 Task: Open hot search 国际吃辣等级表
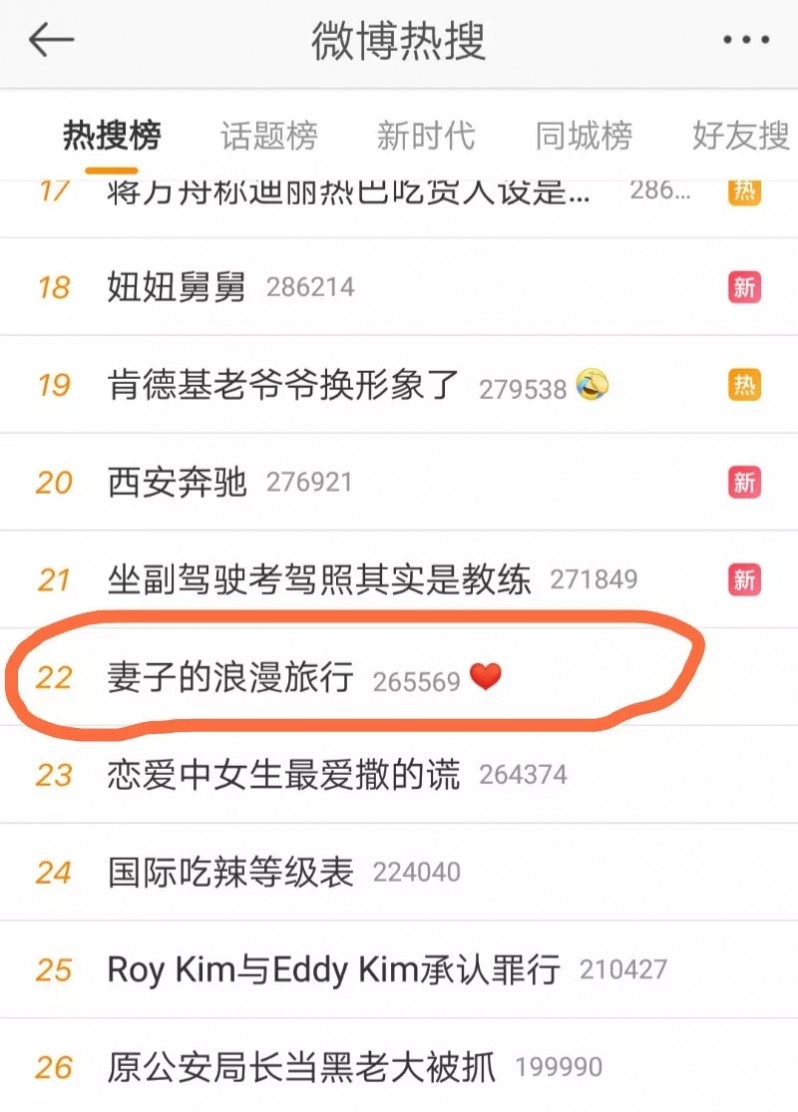[x=230, y=873]
